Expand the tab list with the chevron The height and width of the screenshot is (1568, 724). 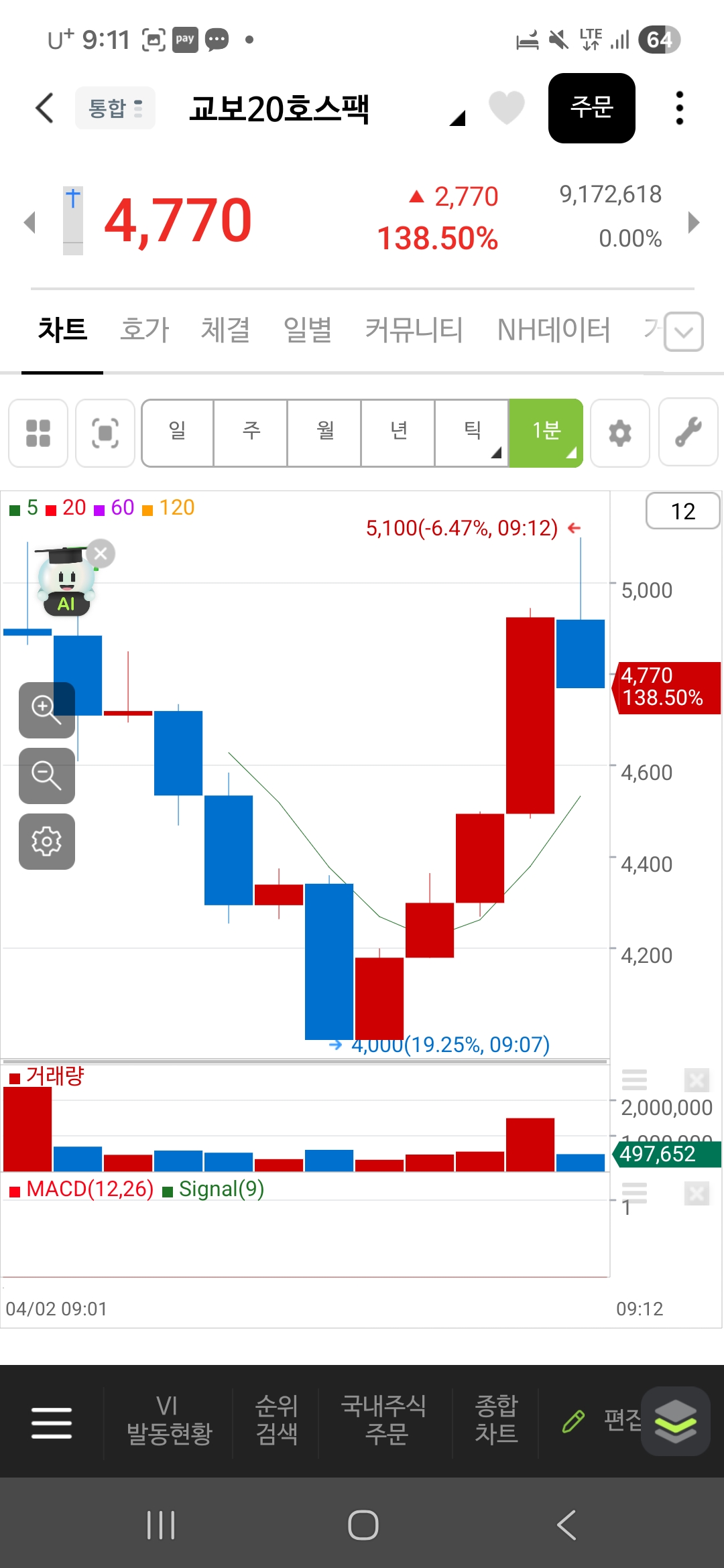pyautogui.click(x=684, y=331)
